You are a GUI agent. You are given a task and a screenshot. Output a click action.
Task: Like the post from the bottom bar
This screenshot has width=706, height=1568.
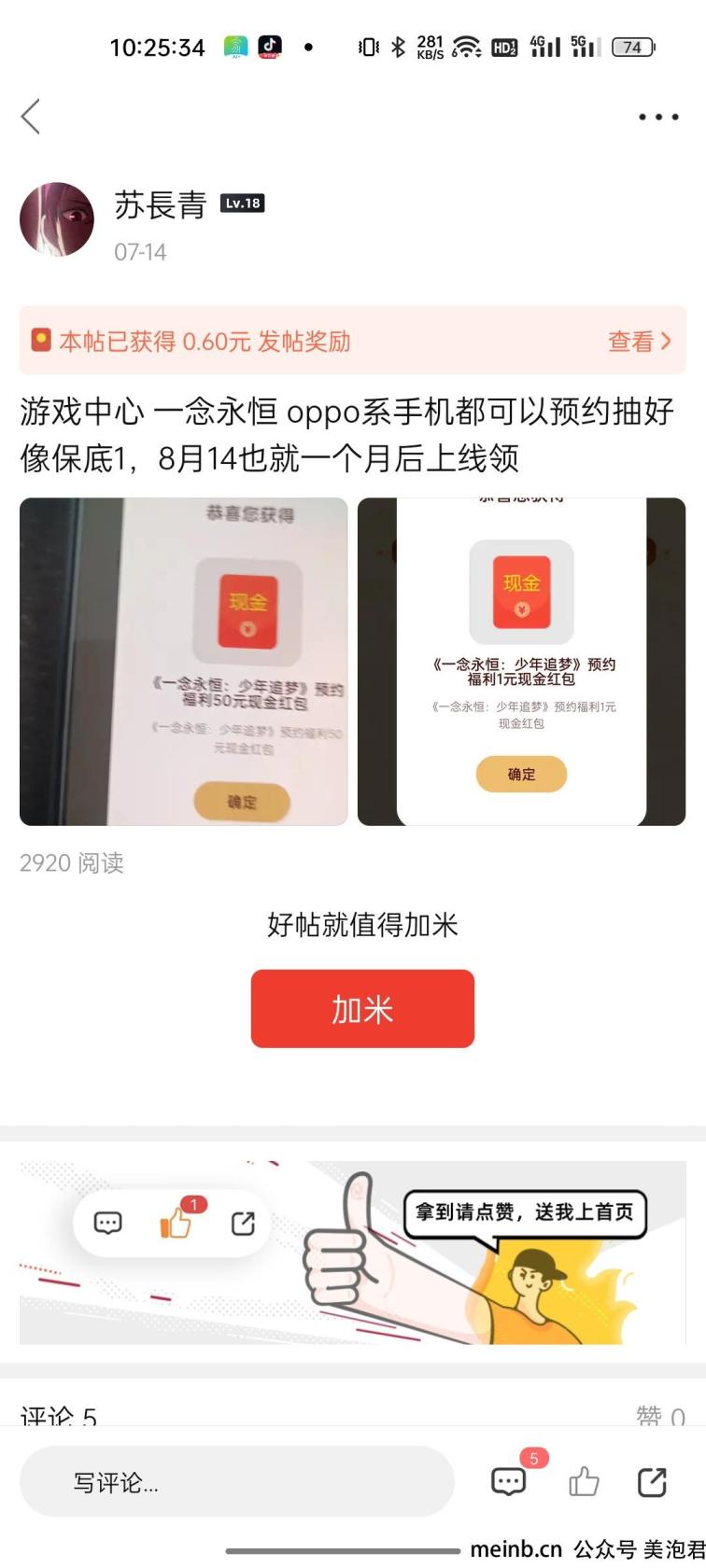pyautogui.click(x=584, y=1481)
